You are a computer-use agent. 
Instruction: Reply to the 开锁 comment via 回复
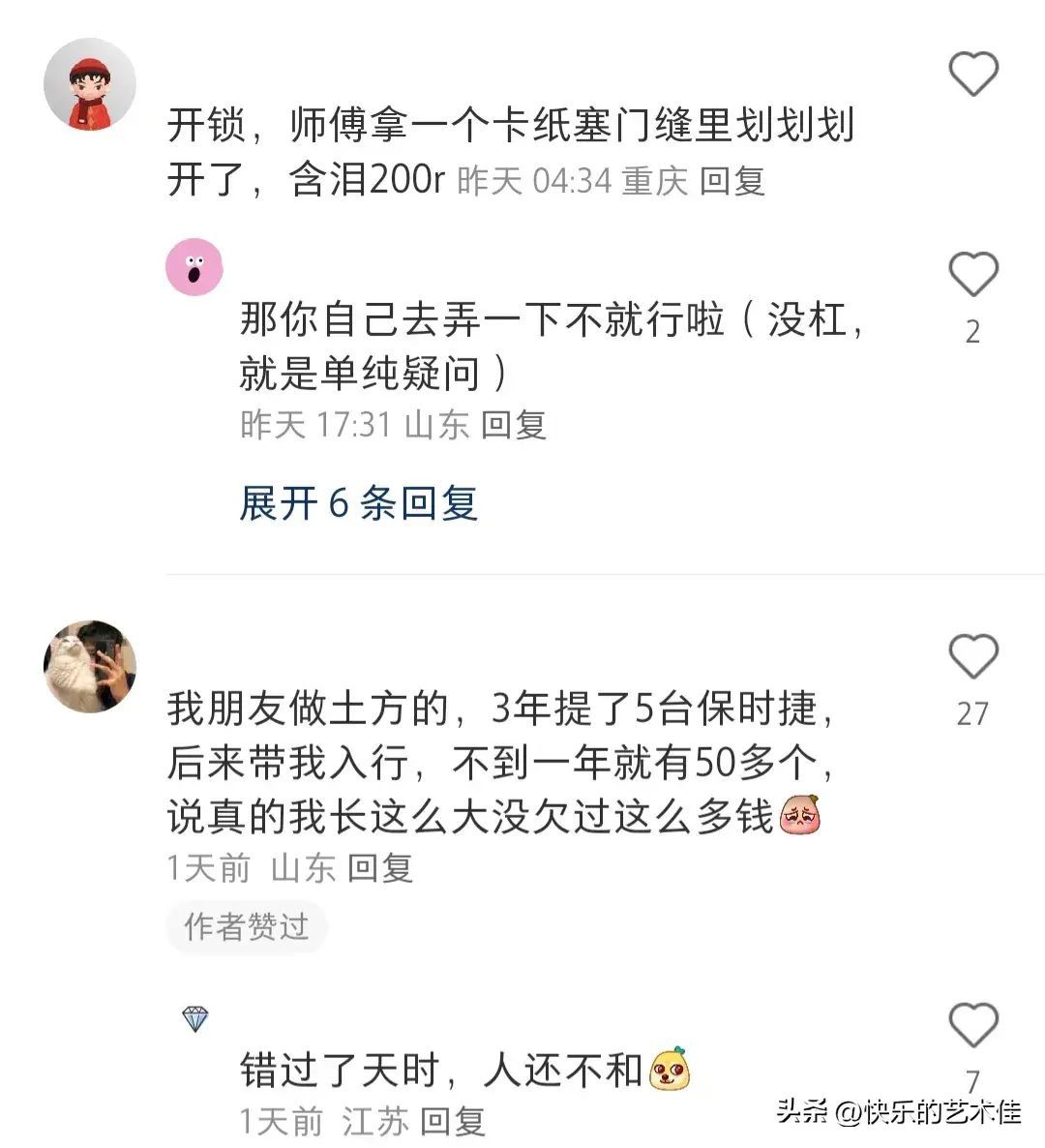(x=733, y=183)
